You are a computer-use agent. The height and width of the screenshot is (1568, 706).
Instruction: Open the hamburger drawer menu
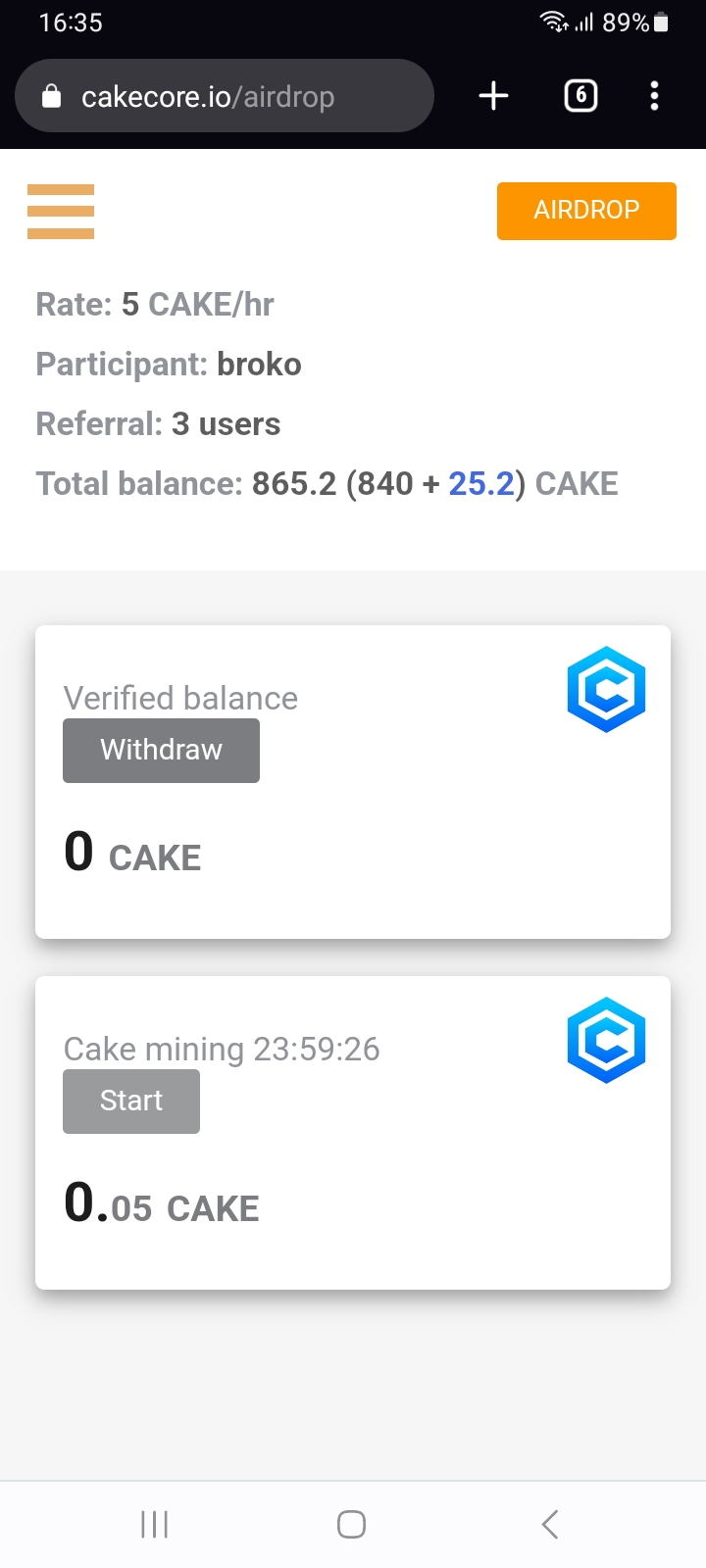coord(61,212)
